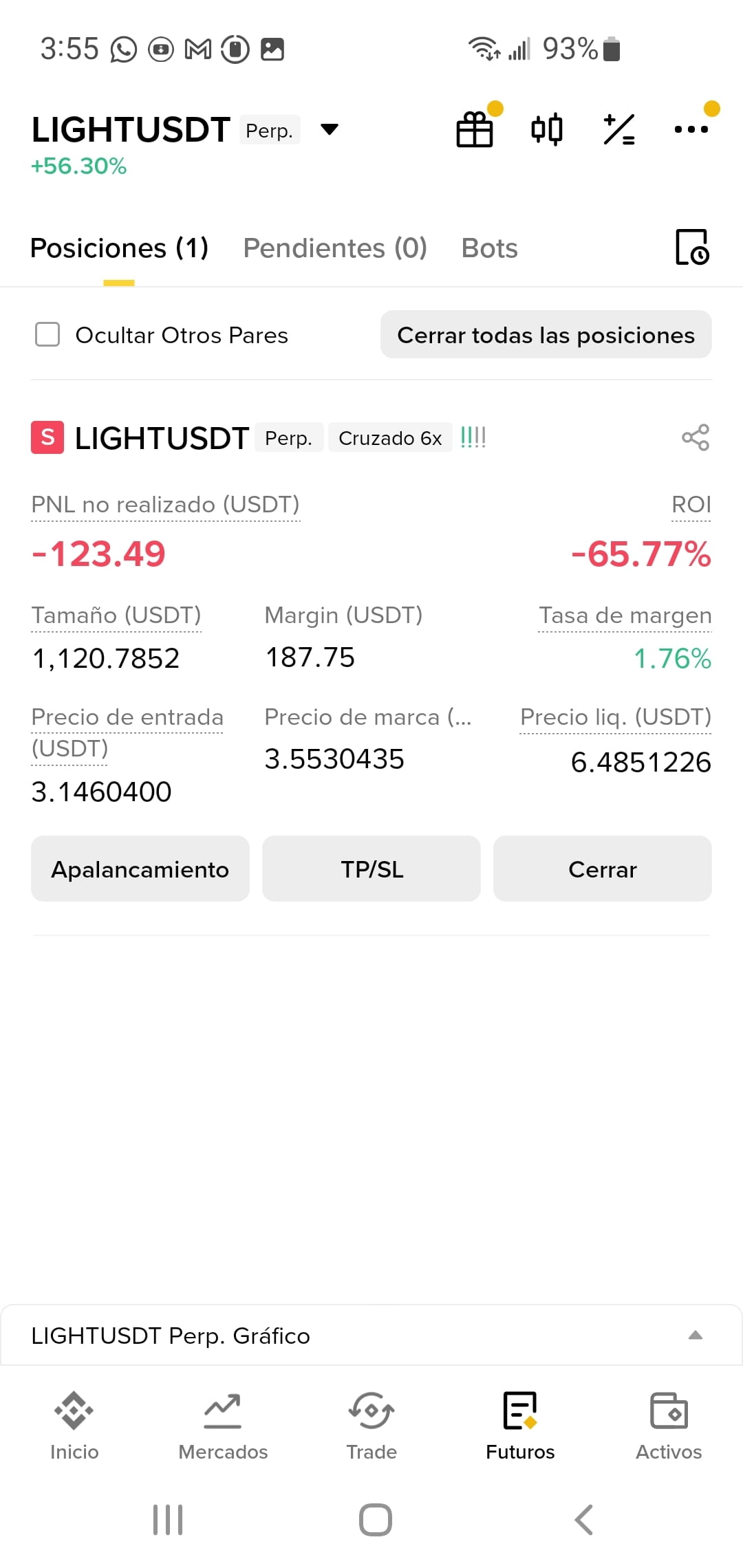Set TP/SL for the position

[371, 869]
